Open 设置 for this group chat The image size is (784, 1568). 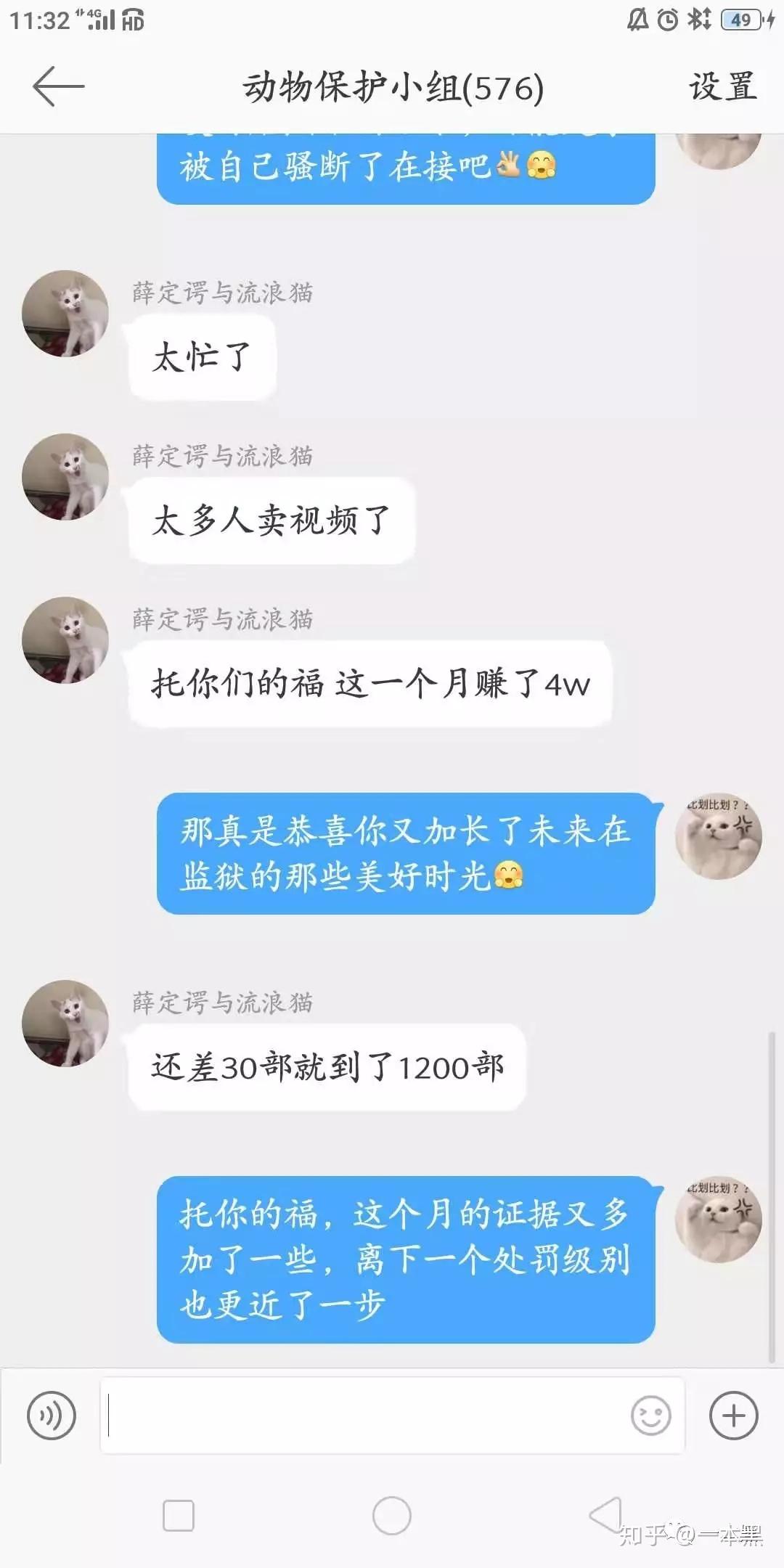point(722,86)
